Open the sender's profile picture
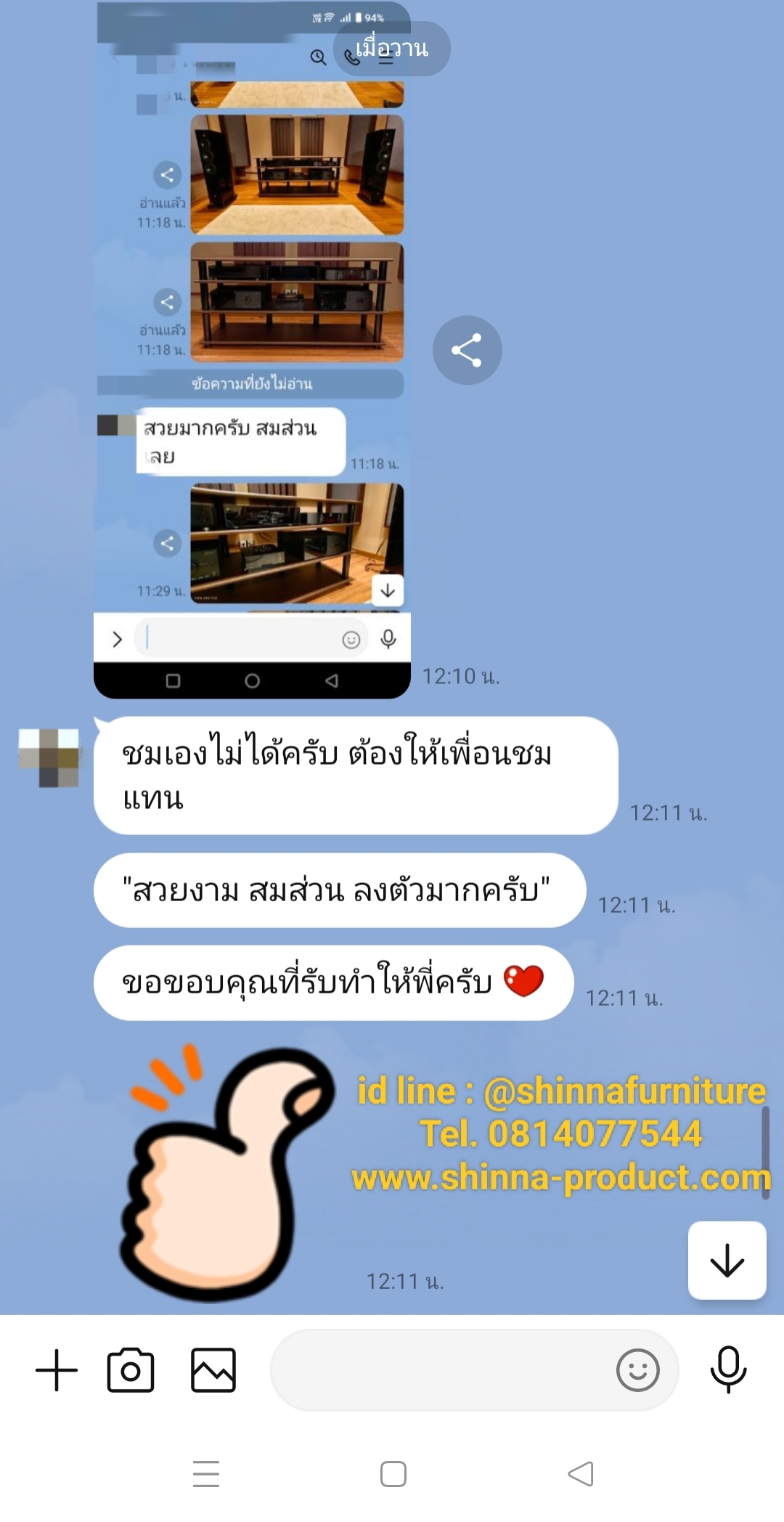Viewport: 784px width, 1522px height. point(49,758)
